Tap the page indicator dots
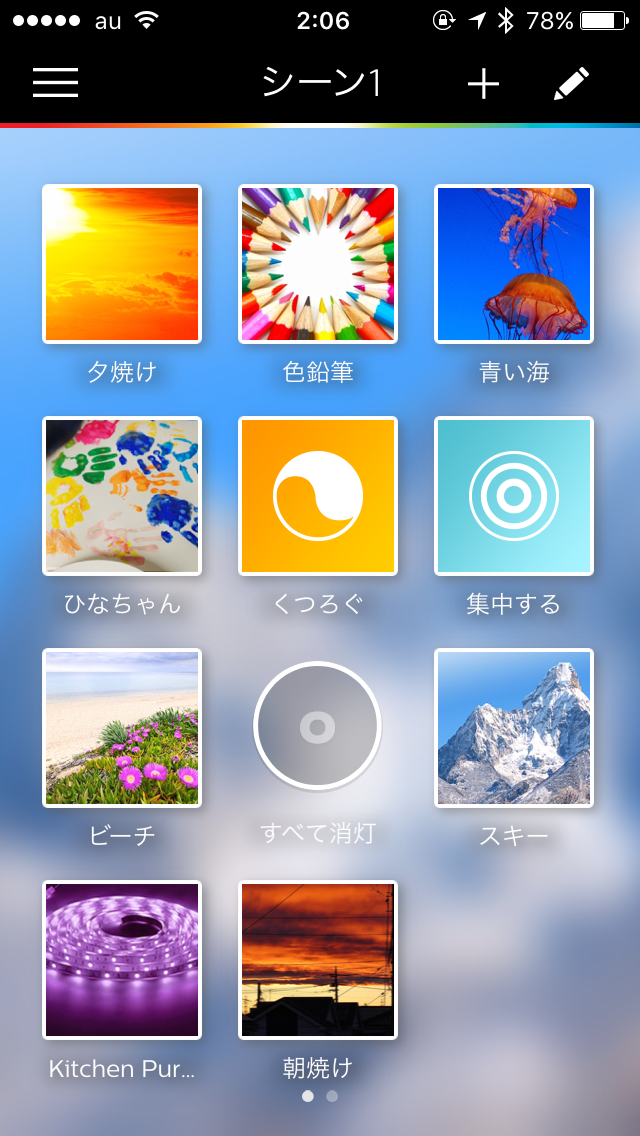Viewport: 640px width, 1136px height. click(320, 1096)
